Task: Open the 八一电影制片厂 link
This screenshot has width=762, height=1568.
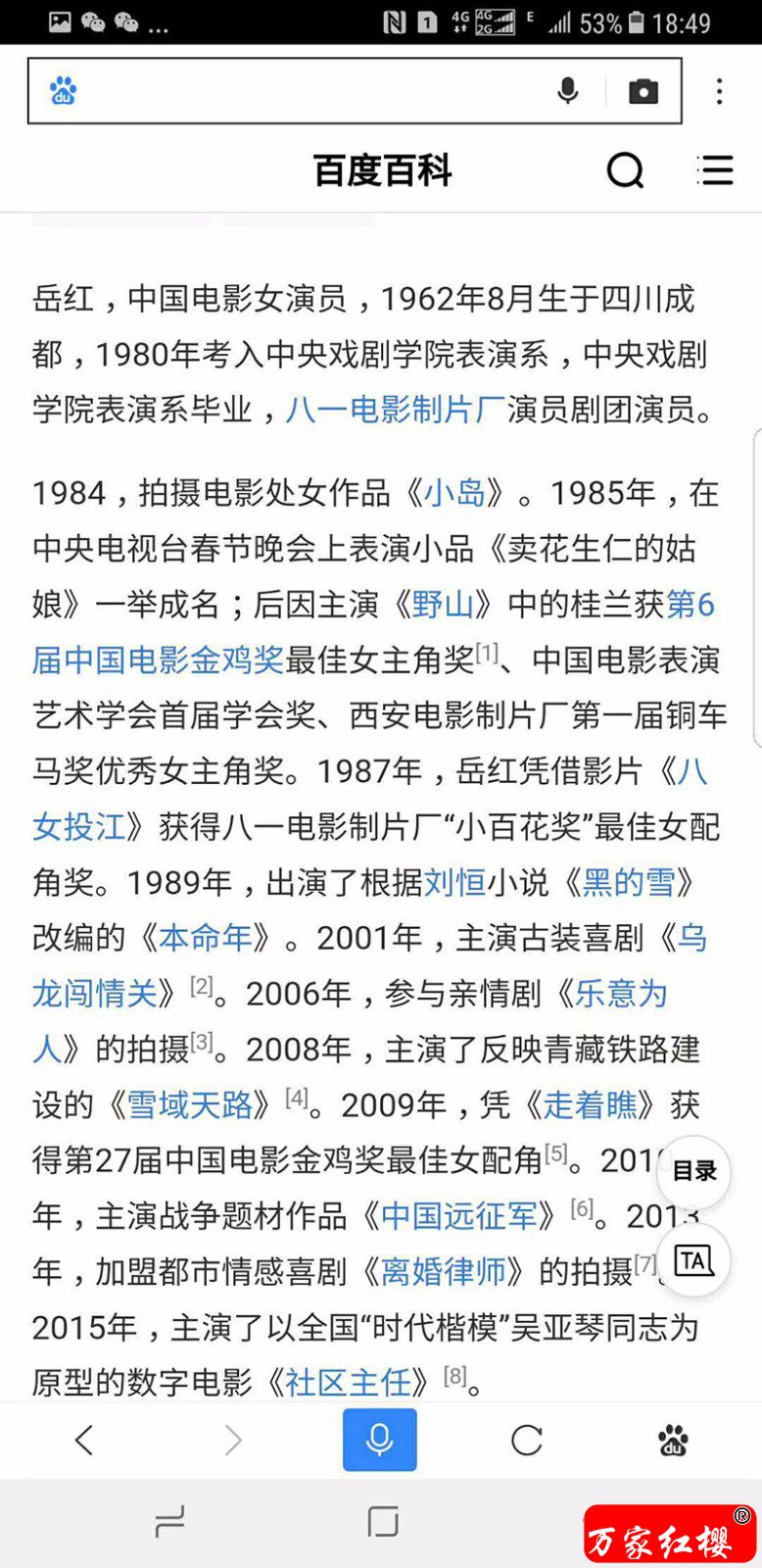Action: (x=396, y=410)
